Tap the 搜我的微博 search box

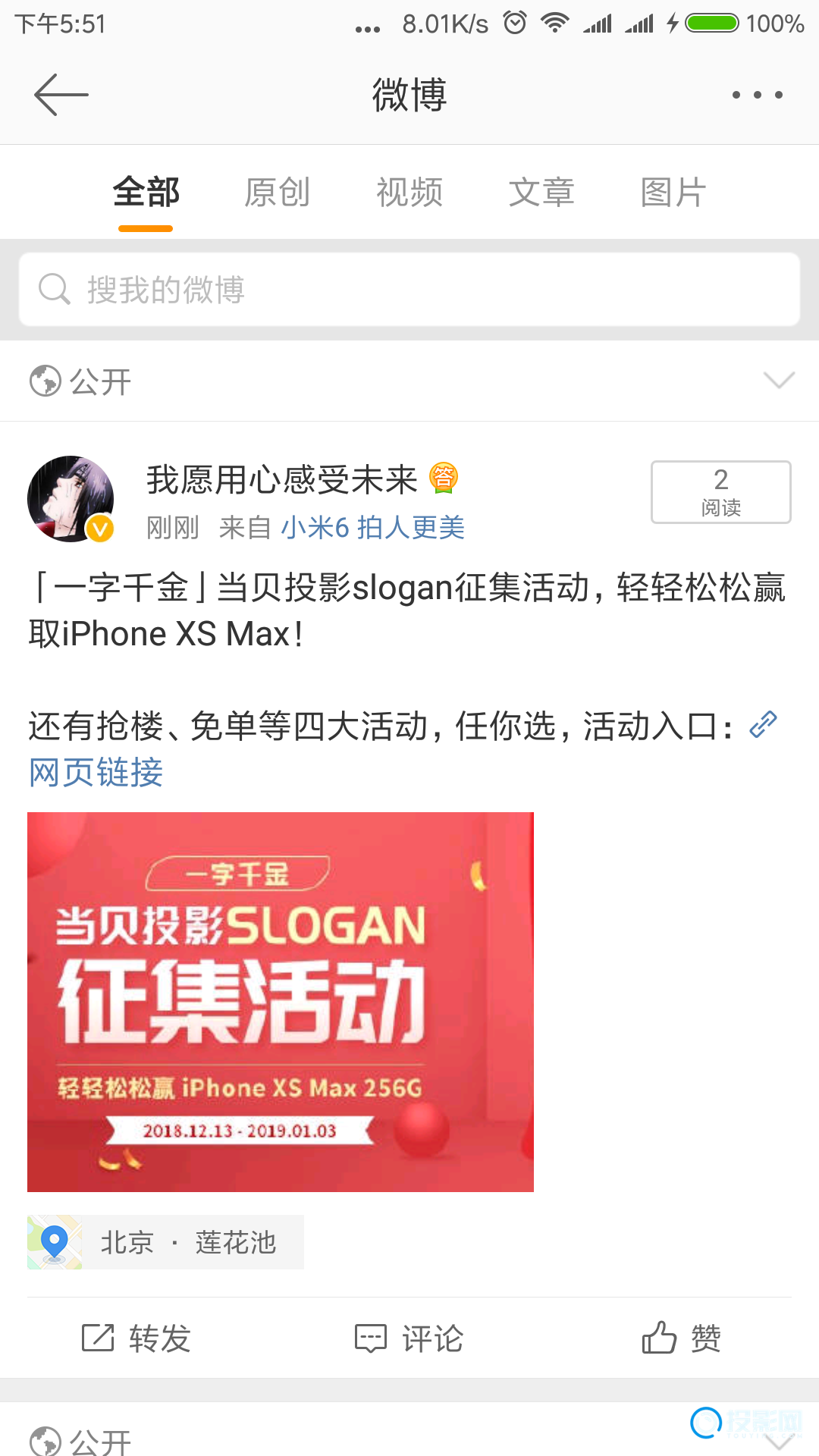(x=409, y=290)
